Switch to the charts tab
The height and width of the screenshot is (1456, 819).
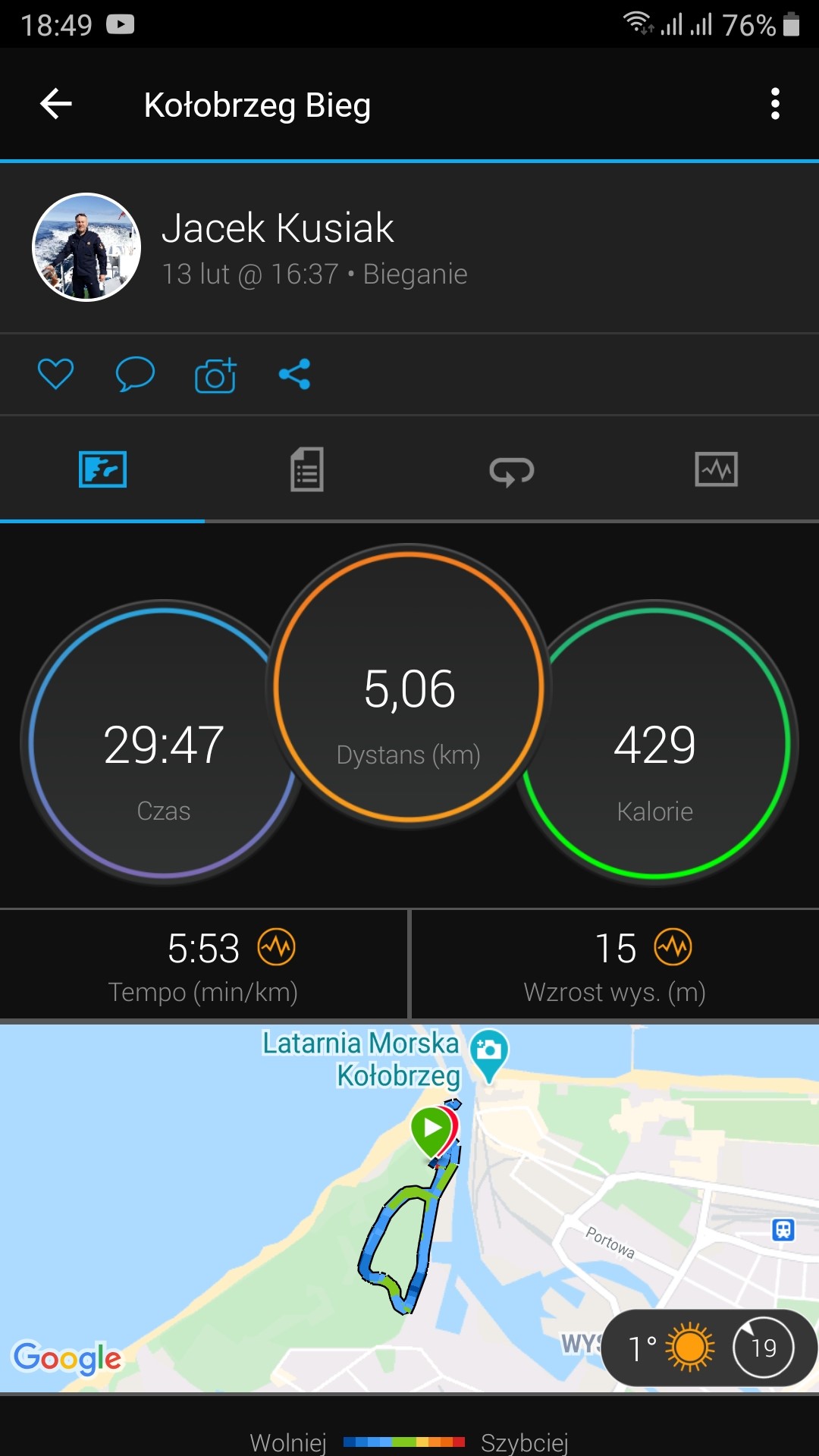click(x=716, y=469)
